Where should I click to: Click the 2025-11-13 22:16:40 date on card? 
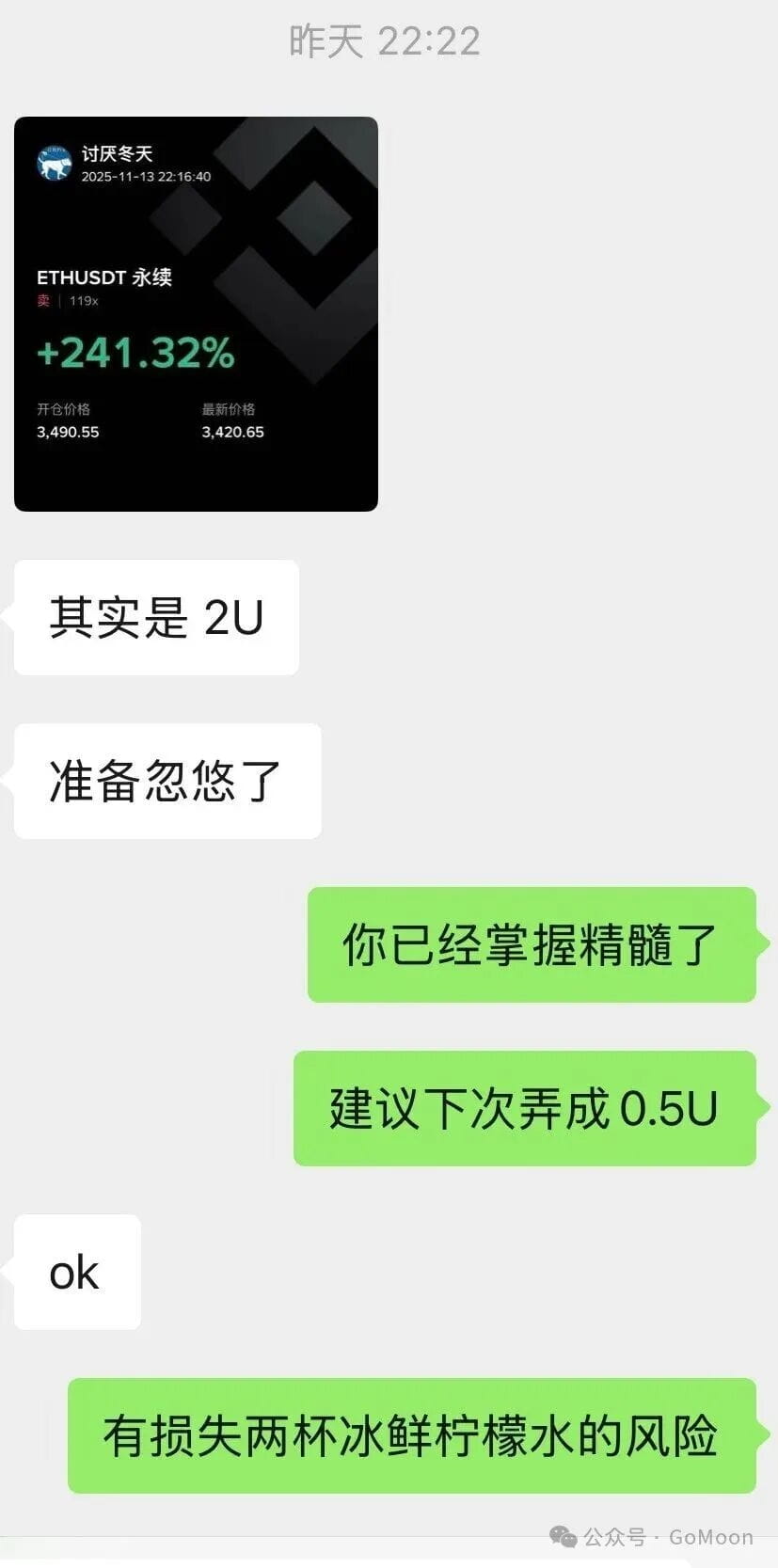147,176
